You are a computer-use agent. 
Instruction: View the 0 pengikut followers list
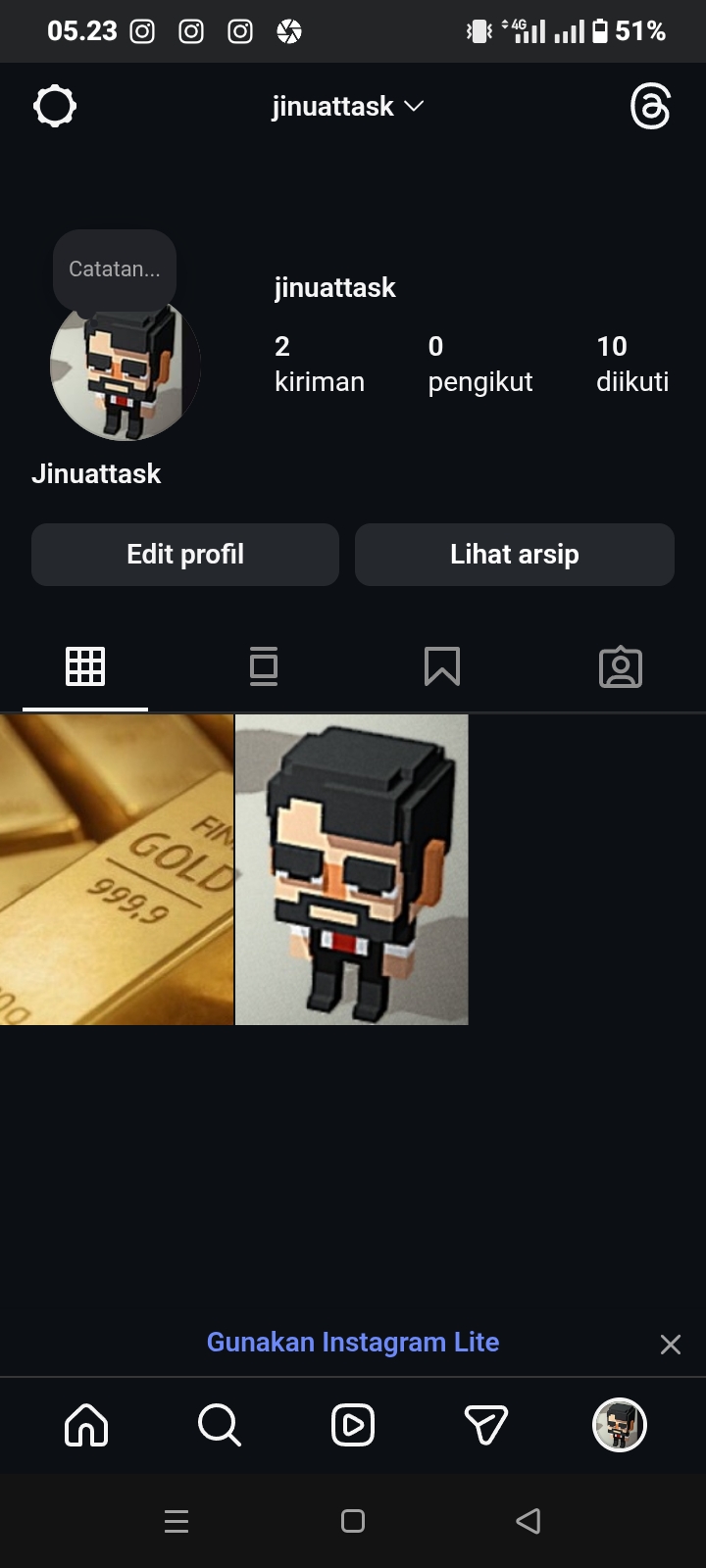coord(479,364)
